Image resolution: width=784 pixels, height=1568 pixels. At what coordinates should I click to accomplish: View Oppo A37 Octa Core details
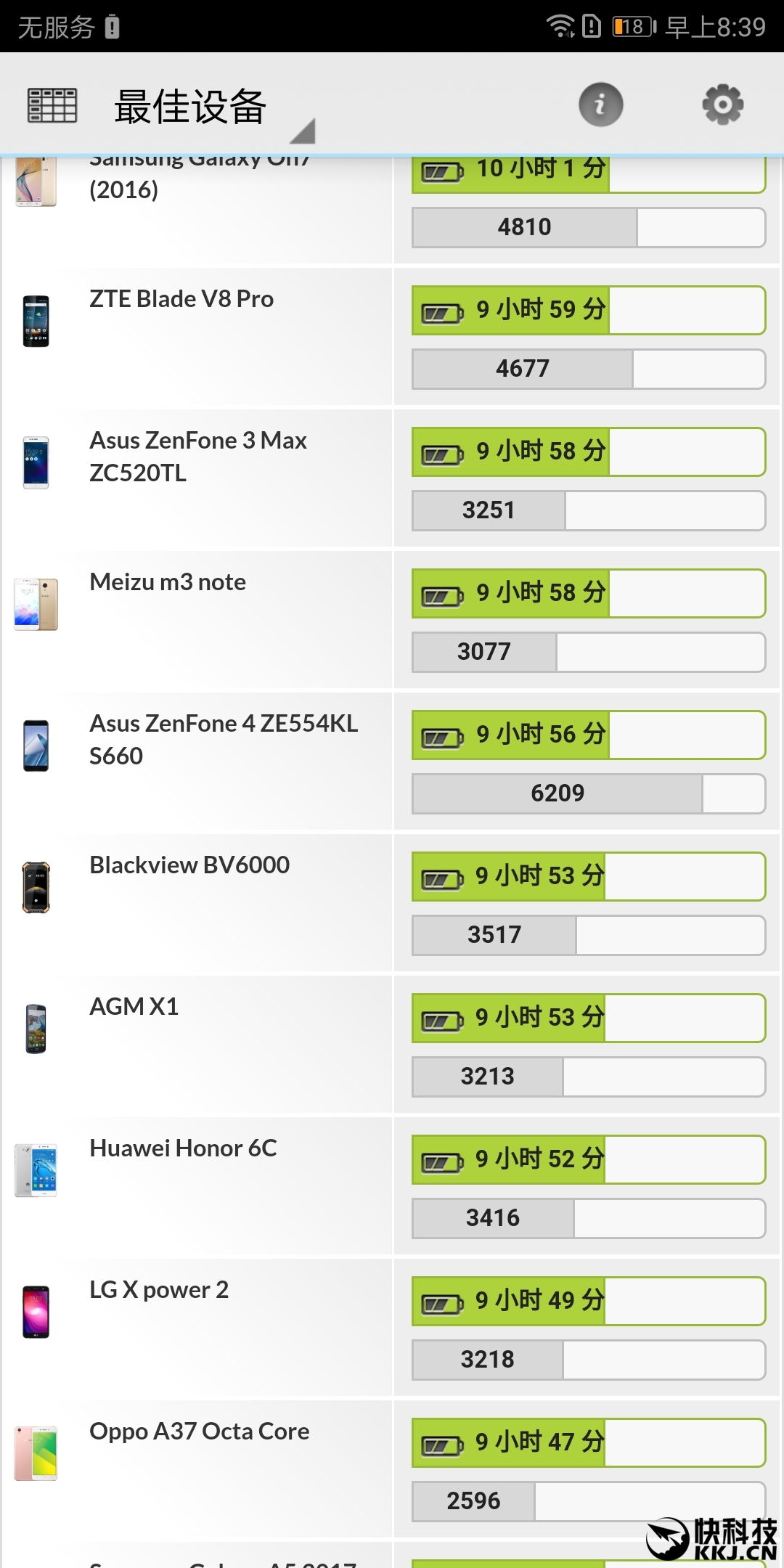392,1469
